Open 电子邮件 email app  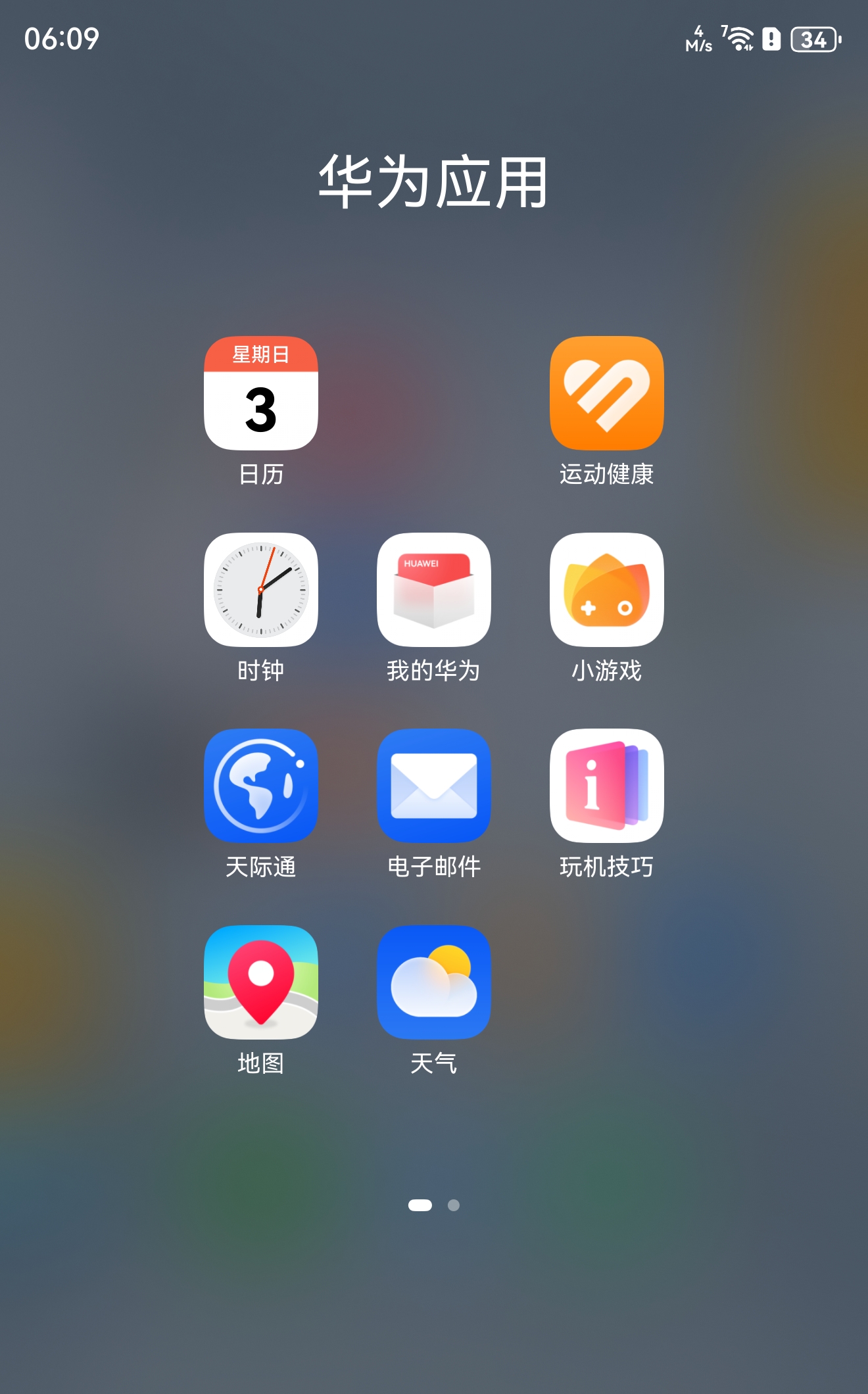[x=433, y=786]
